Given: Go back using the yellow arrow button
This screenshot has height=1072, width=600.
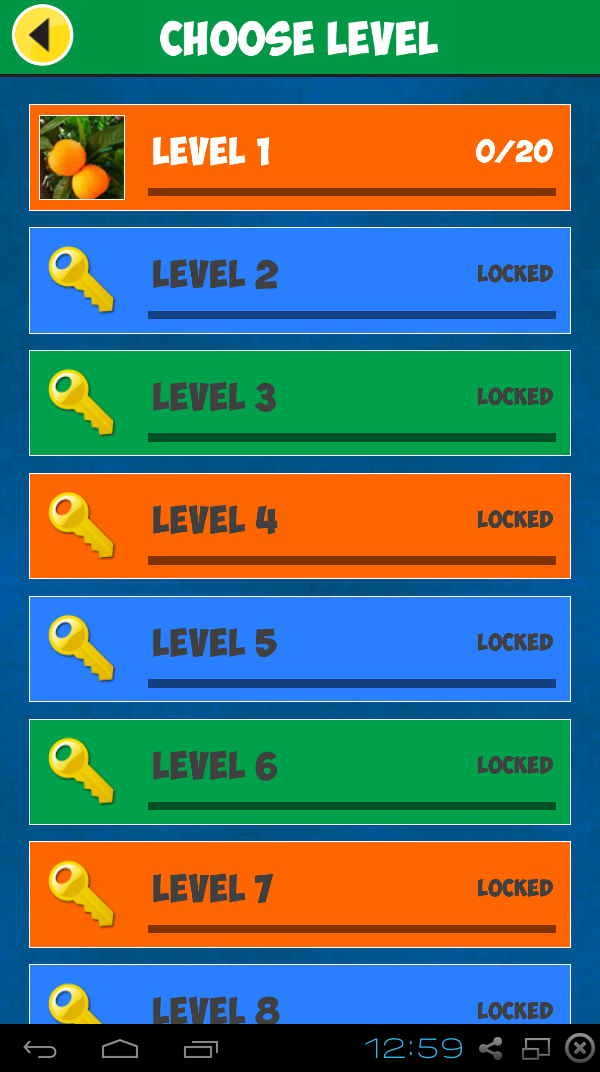Looking at the screenshot, I should click(x=42, y=36).
